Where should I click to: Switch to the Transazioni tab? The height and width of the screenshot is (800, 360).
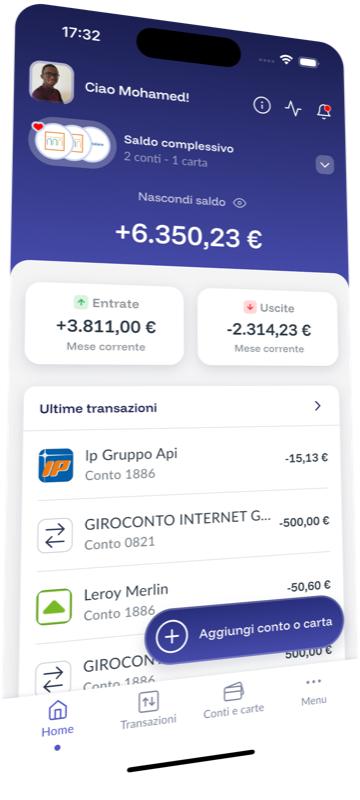coord(148,710)
